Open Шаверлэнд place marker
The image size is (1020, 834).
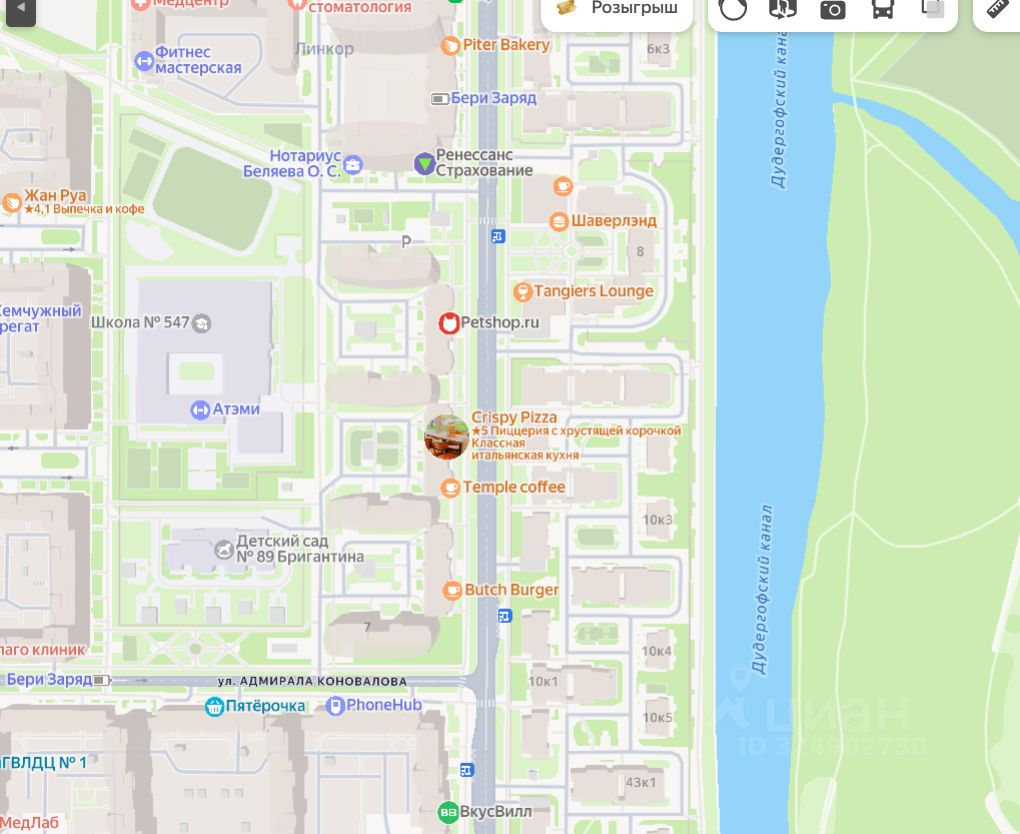point(560,221)
